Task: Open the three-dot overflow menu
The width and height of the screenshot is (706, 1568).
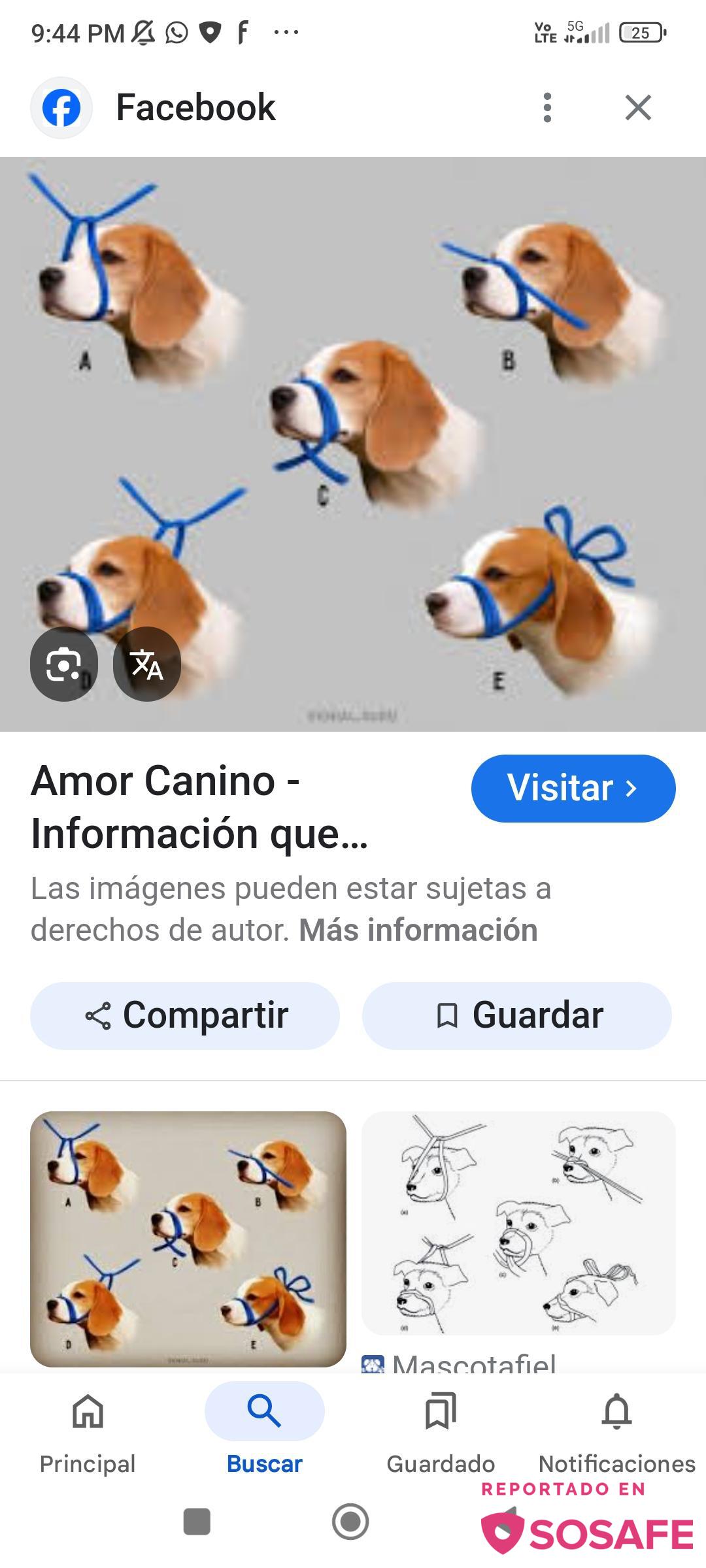Action: tap(547, 107)
